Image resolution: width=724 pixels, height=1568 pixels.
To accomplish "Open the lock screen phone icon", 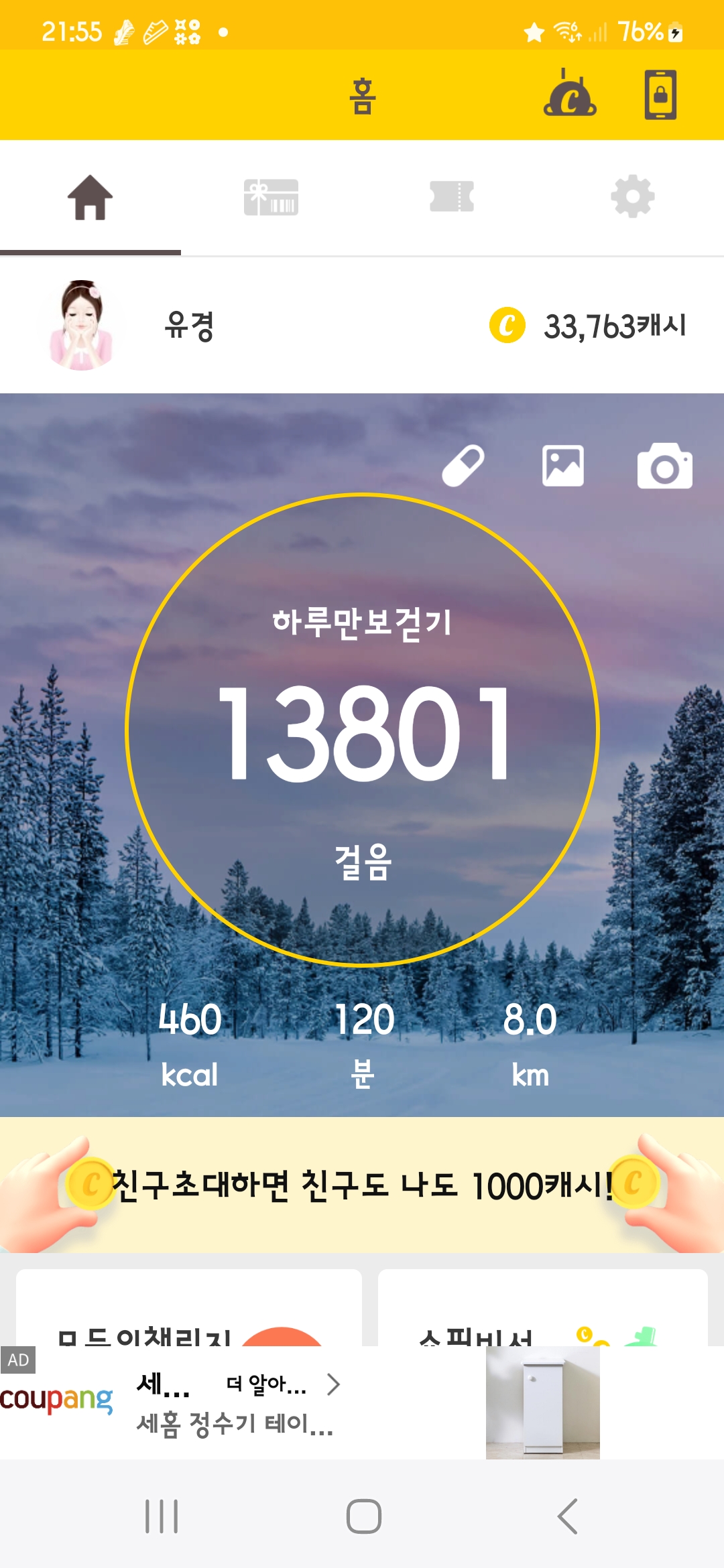I will (660, 95).
